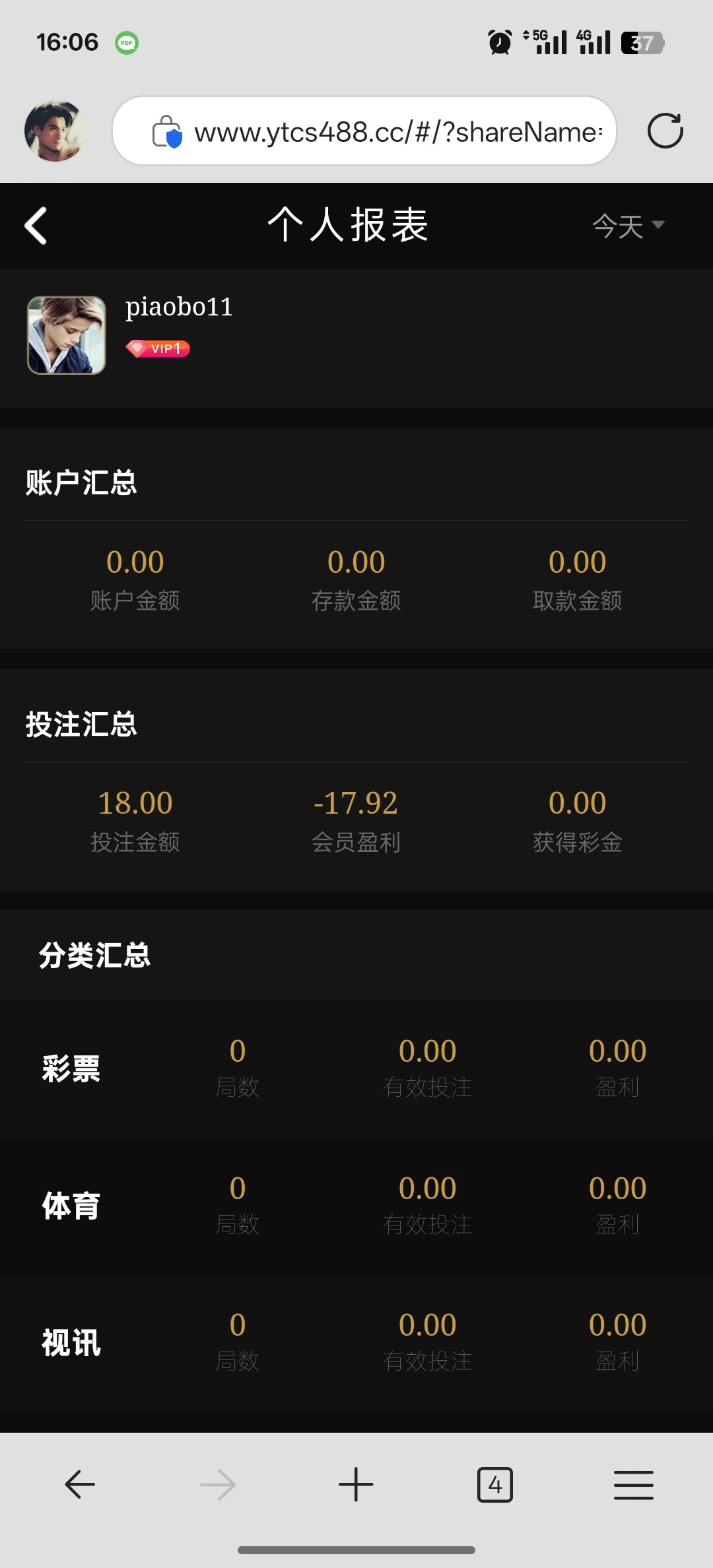Open the 今天 date range dropdown
The image size is (713, 1568).
tap(627, 226)
